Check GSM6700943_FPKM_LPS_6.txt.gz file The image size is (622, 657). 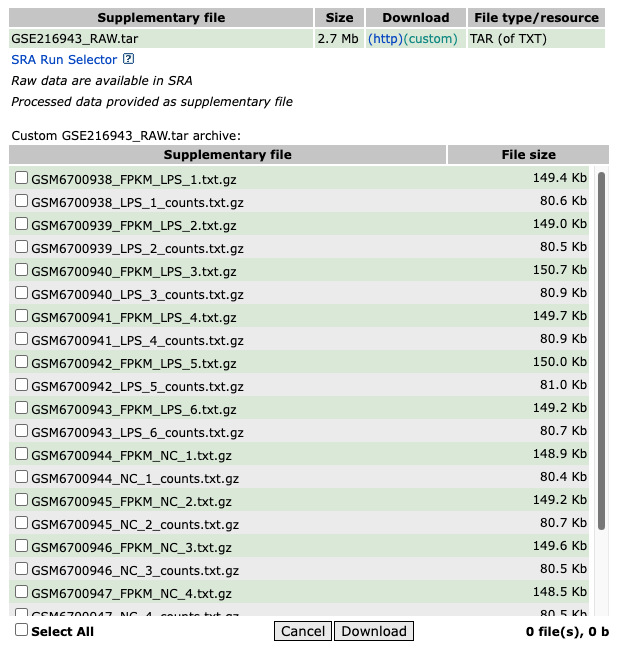point(22,408)
